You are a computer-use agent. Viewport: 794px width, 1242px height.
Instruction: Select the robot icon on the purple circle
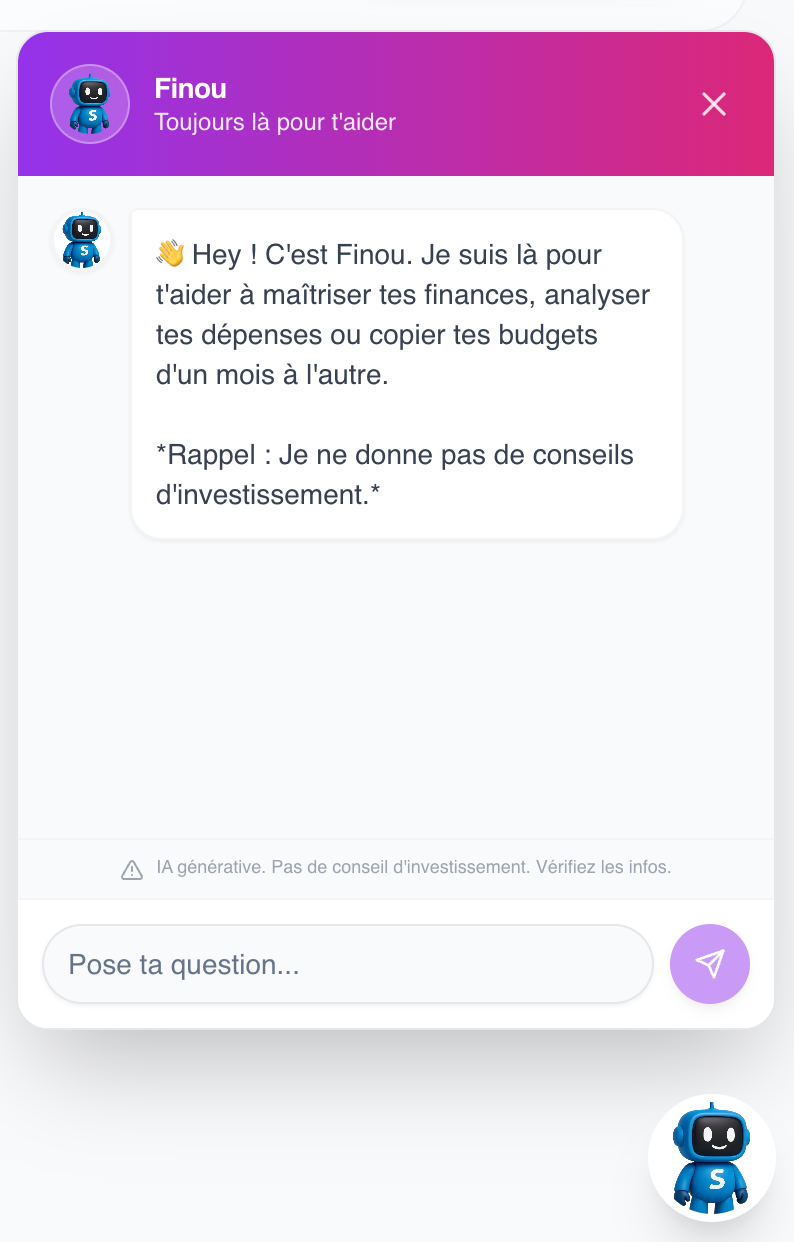[89, 103]
